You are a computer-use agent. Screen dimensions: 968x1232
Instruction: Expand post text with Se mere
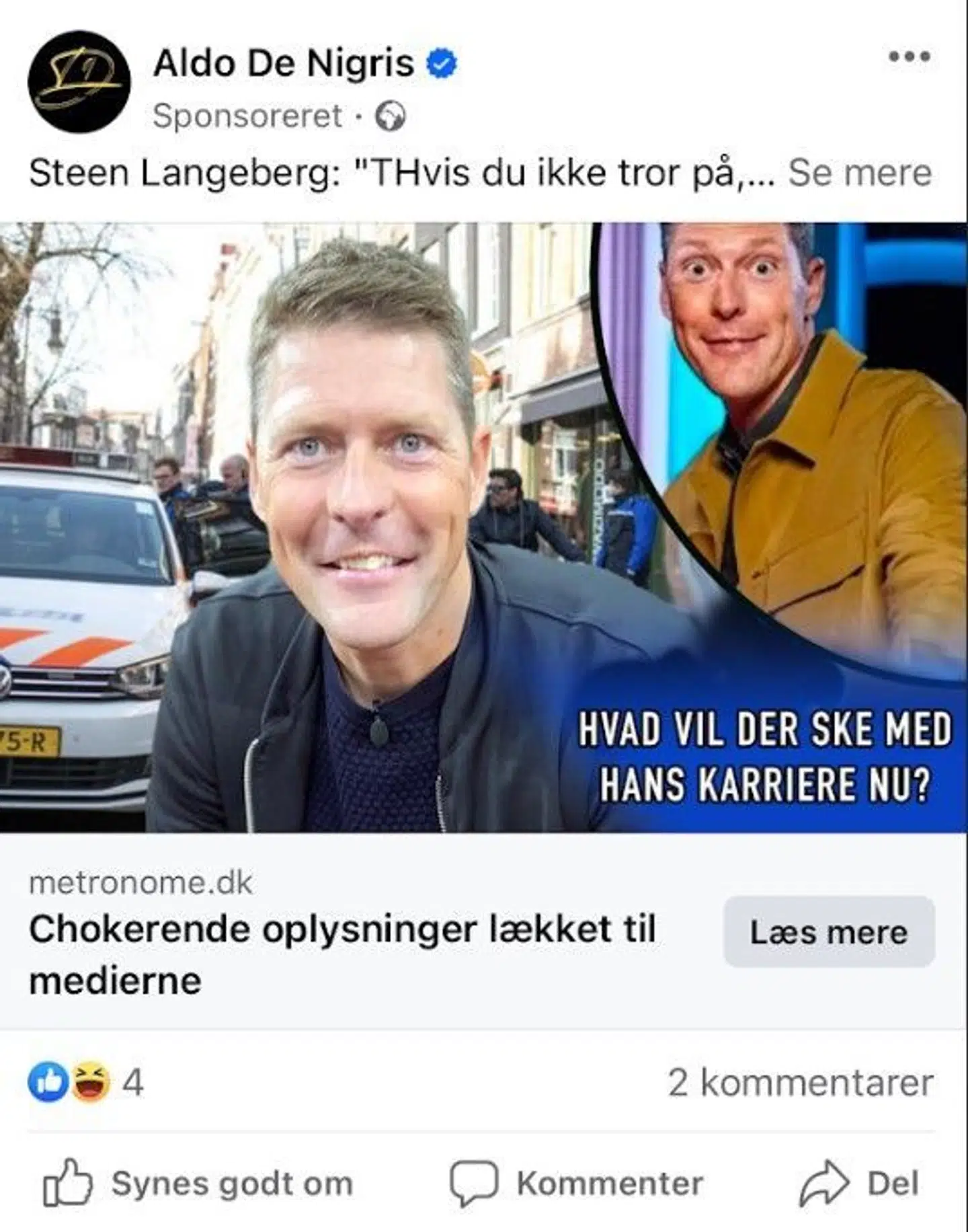click(x=859, y=174)
